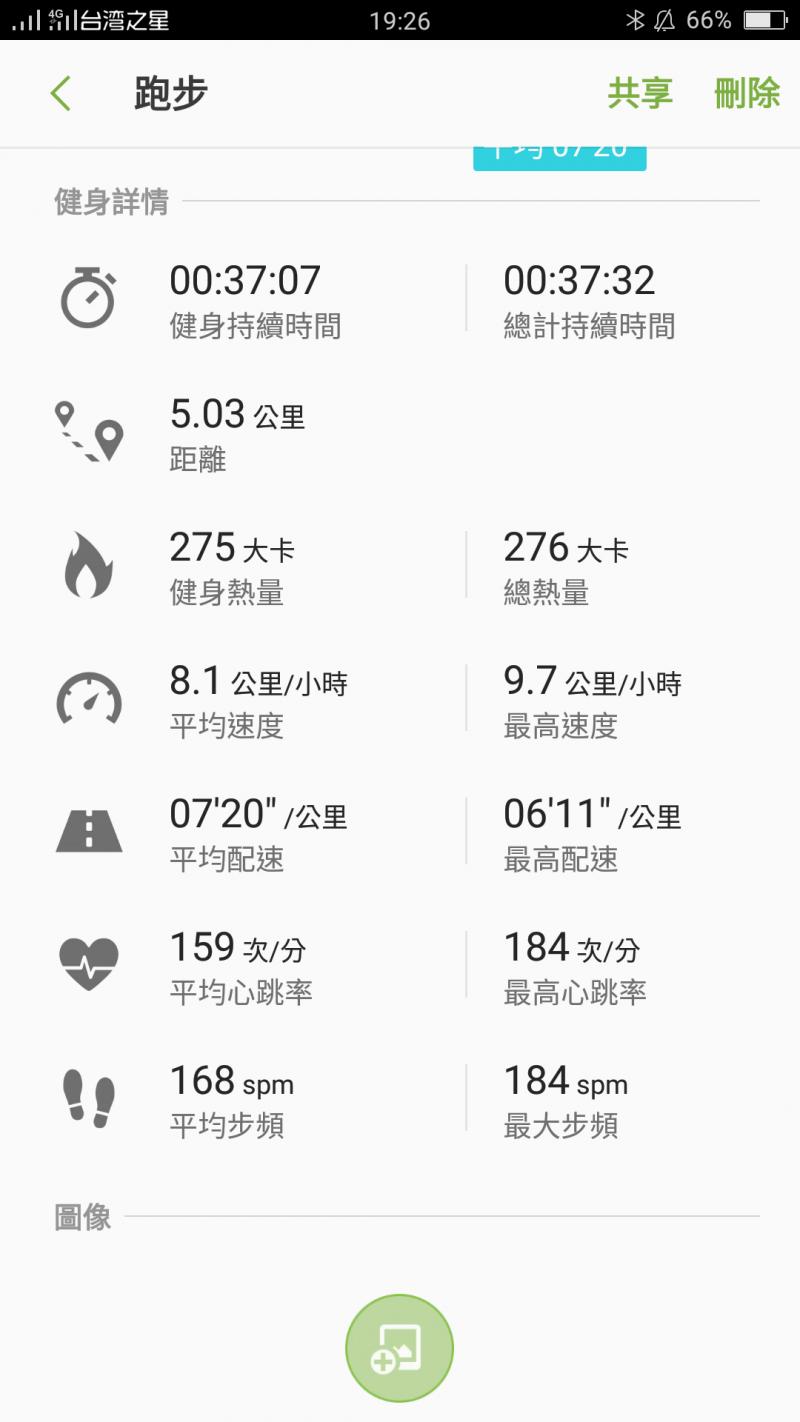
Task: Add an image to this workout
Action: [399, 1348]
